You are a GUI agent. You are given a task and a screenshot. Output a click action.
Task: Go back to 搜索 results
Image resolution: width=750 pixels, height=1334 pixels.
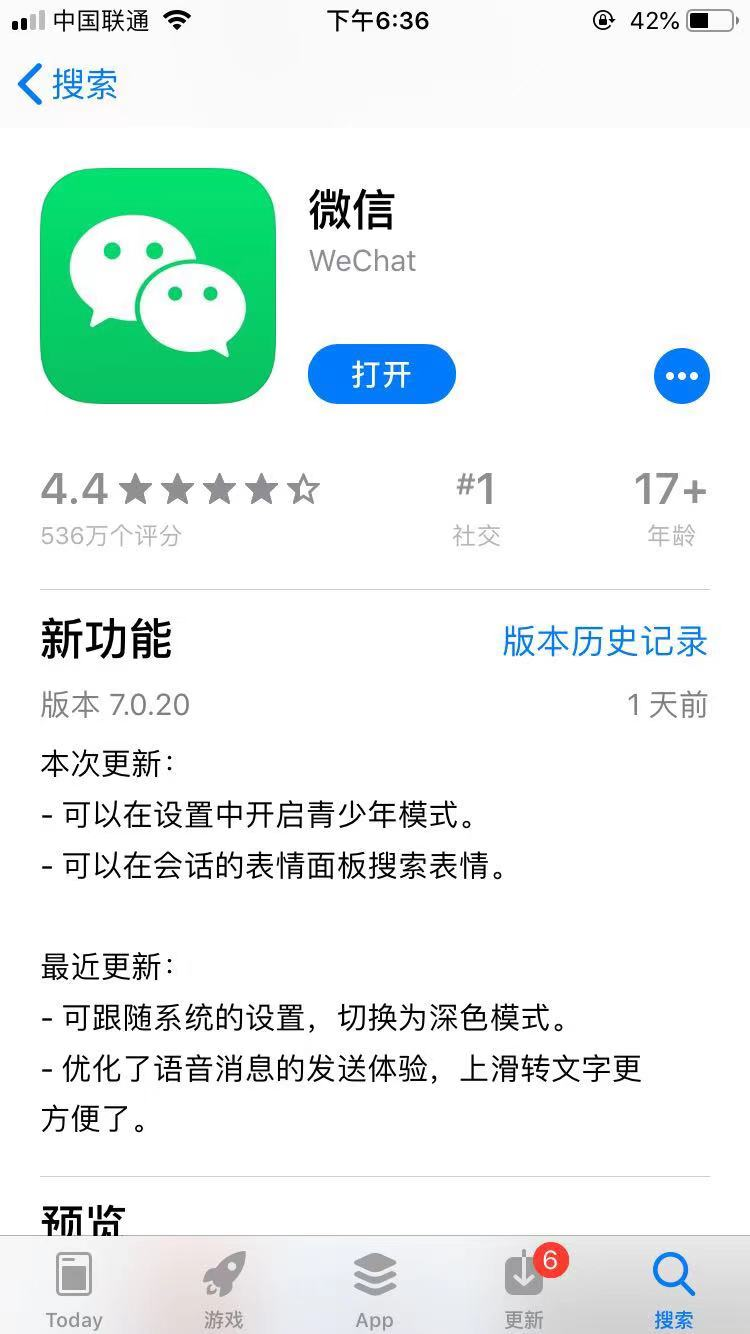click(67, 84)
